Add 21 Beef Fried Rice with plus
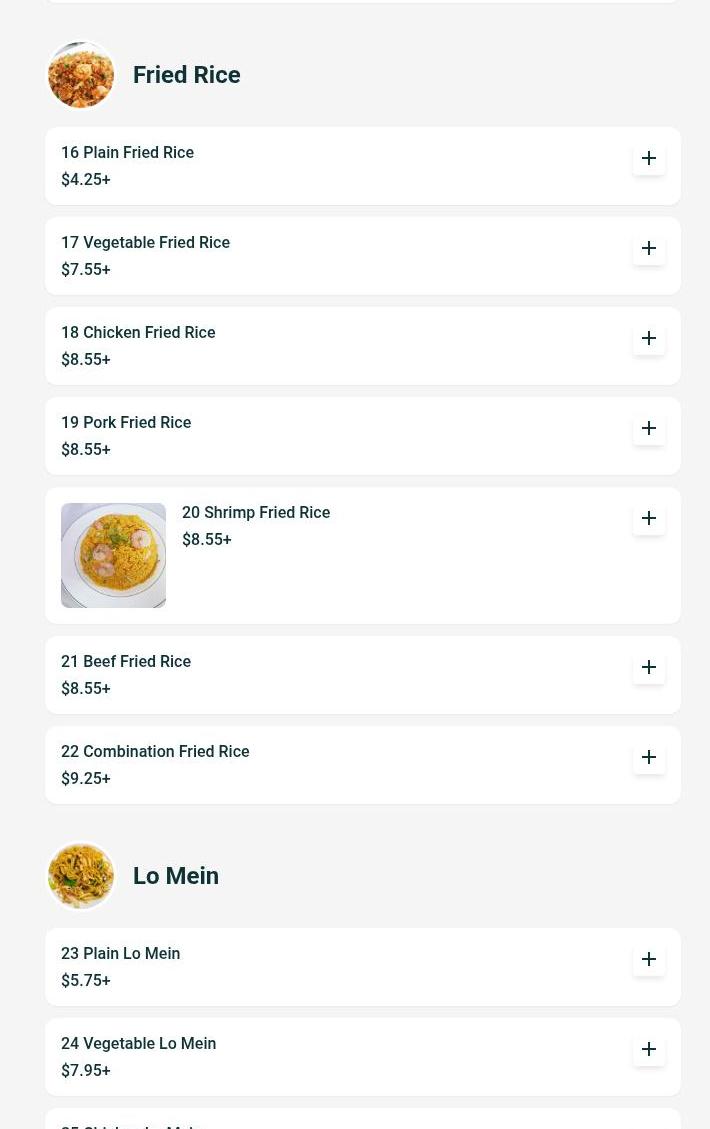710x1129 pixels. (649, 667)
